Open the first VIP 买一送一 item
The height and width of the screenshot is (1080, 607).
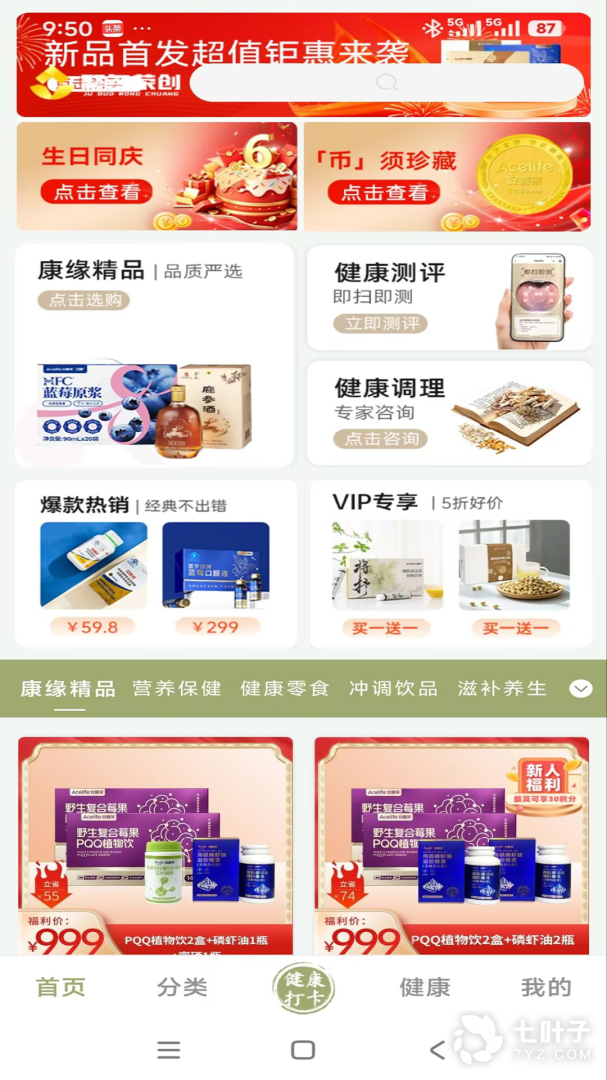[x=387, y=579]
